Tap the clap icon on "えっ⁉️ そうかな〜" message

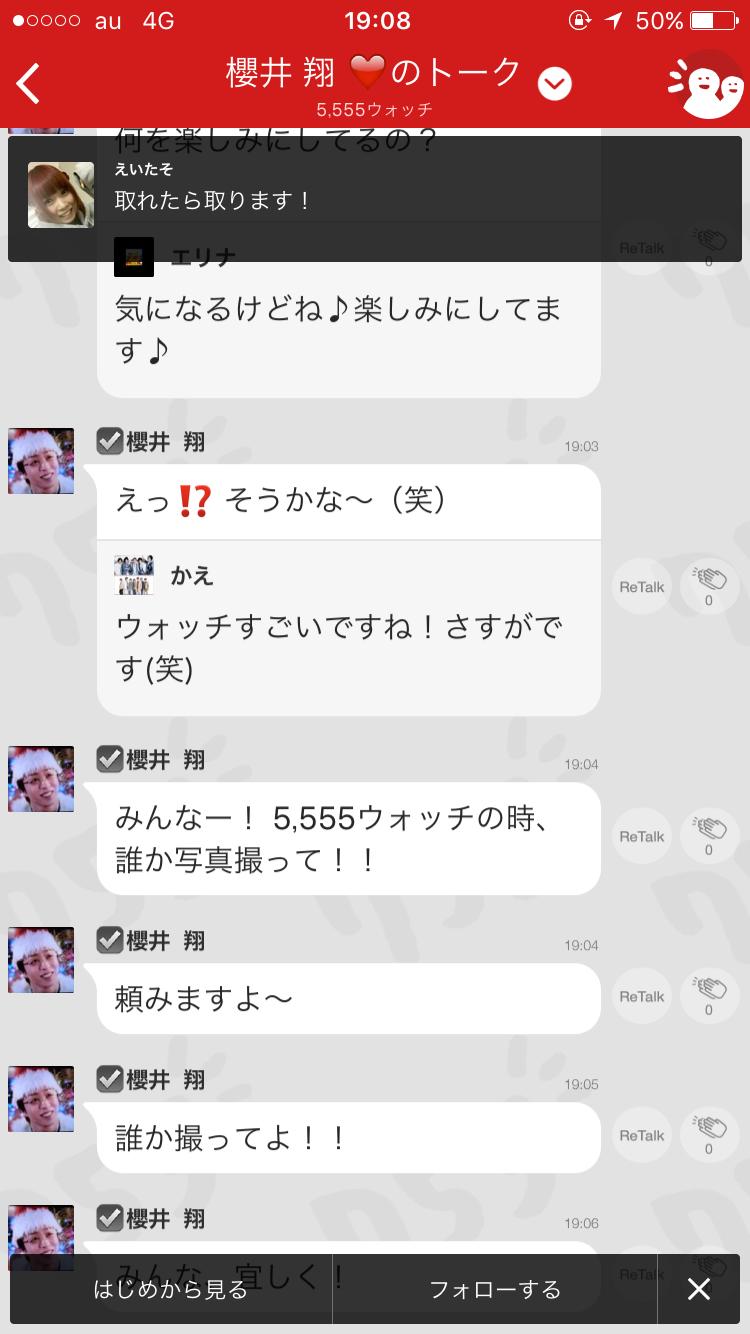[x=708, y=587]
